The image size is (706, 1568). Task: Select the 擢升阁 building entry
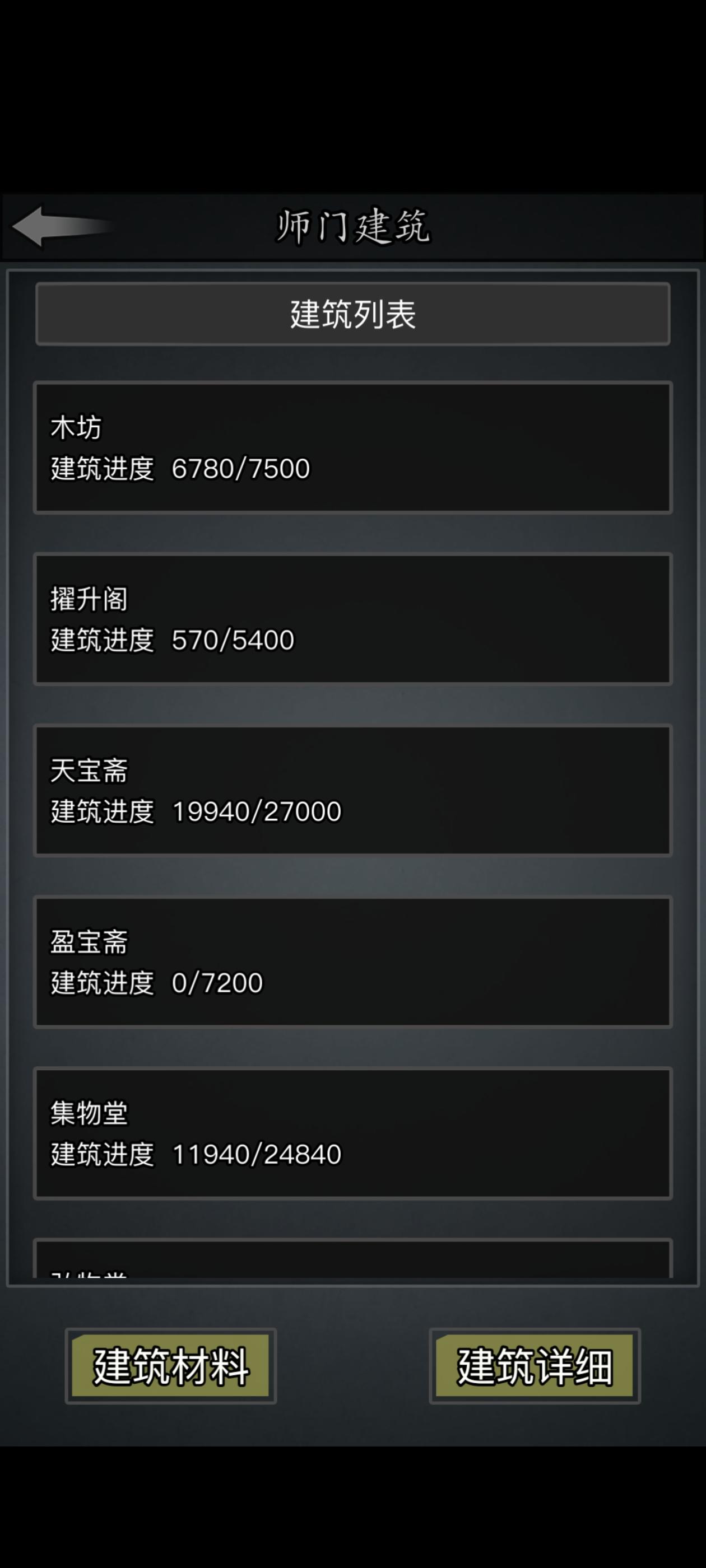point(352,618)
